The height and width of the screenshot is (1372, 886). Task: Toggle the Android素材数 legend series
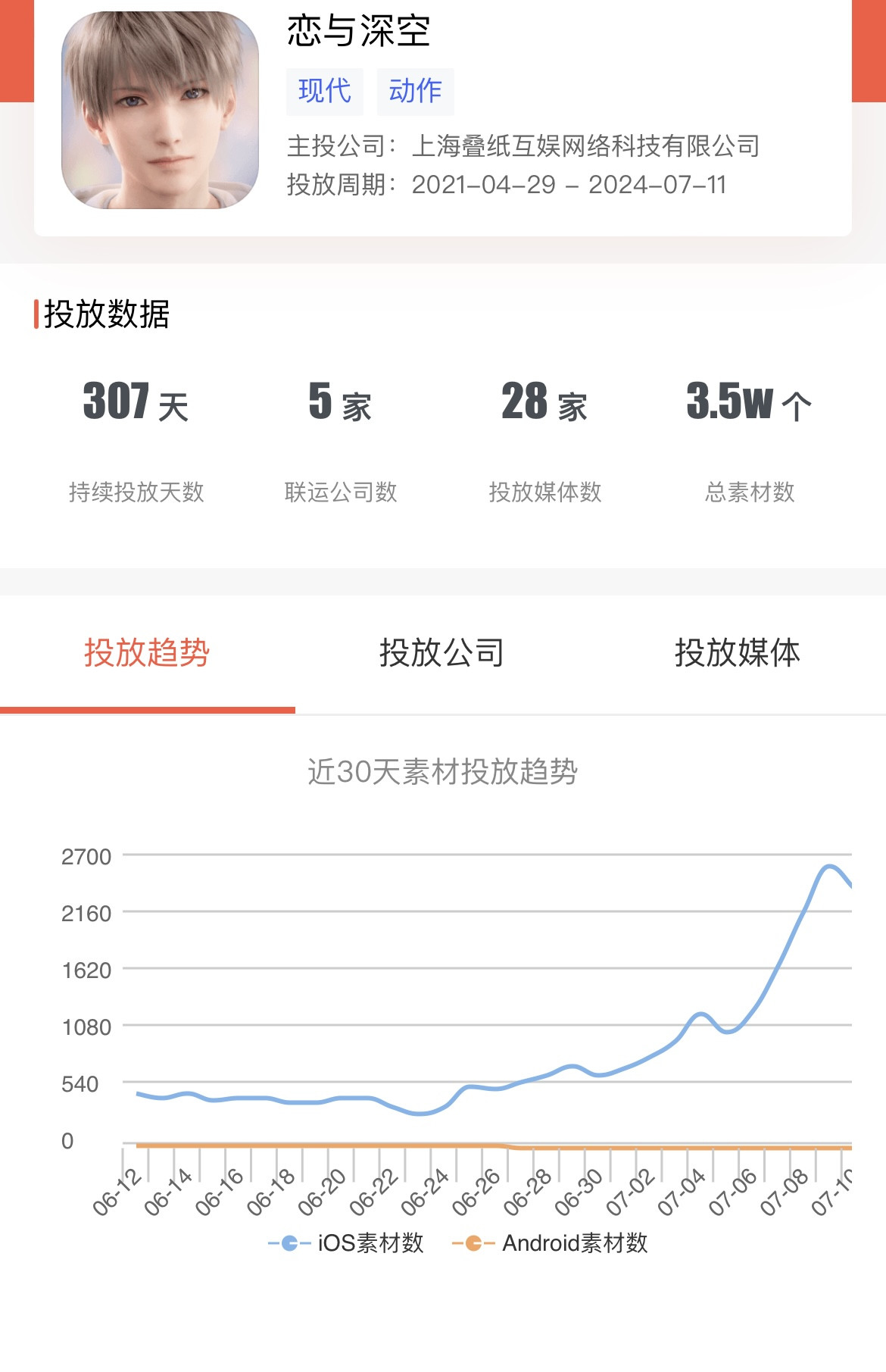click(x=550, y=1243)
